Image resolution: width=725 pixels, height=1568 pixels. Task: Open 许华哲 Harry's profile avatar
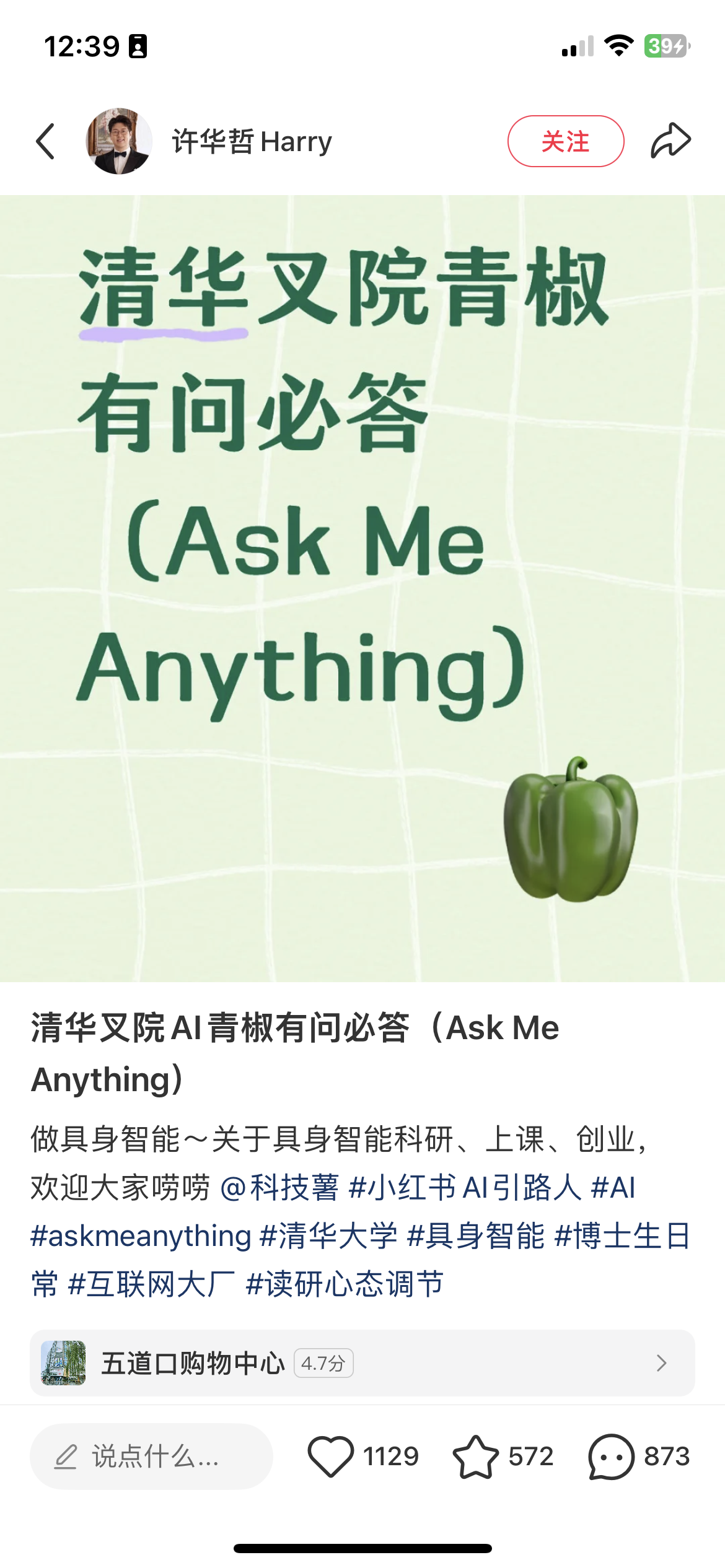click(x=119, y=141)
